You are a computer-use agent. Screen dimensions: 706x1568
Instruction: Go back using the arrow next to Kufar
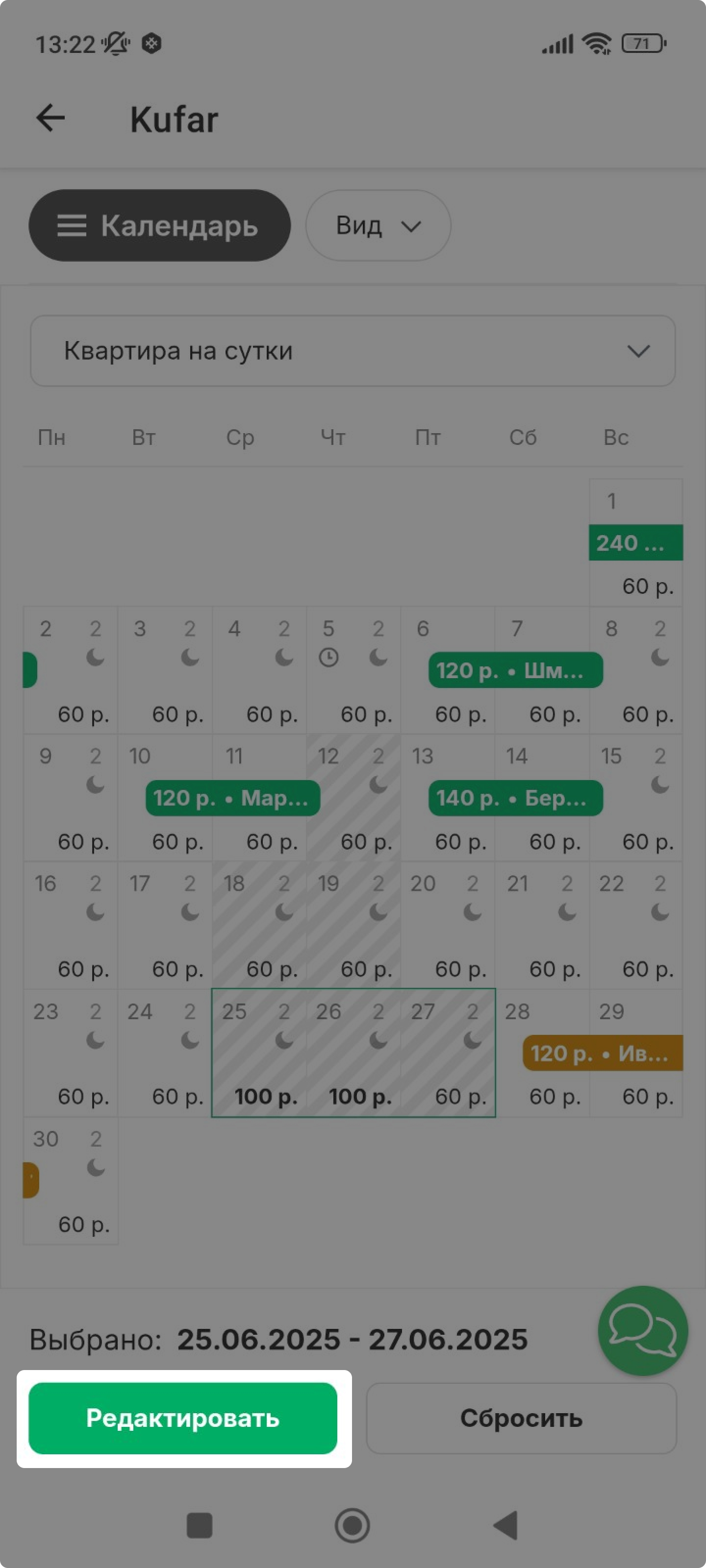click(x=50, y=118)
